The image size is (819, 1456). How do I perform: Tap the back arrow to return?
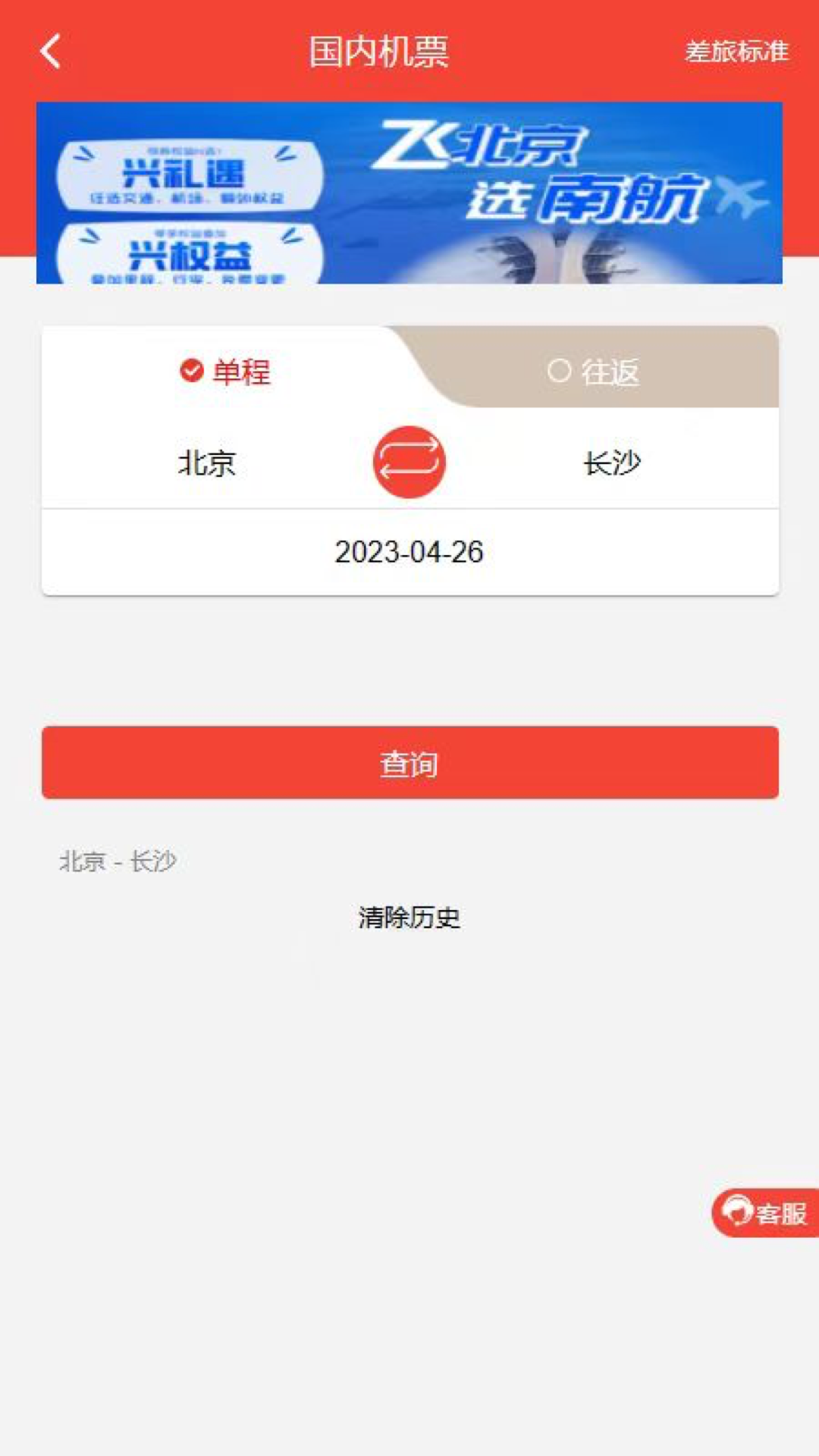click(x=49, y=51)
